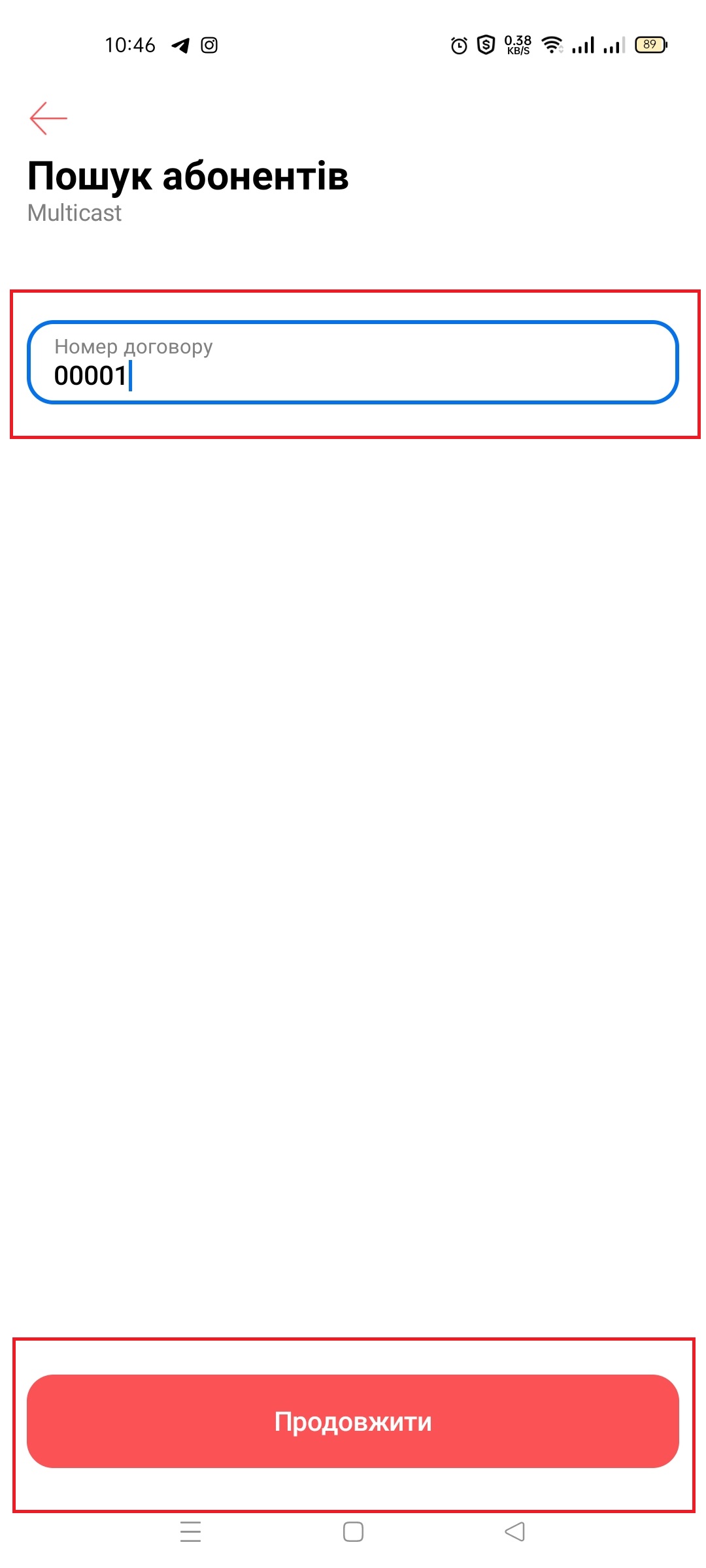This screenshot has width=706, height=1568.
Task: Open recent apps from navigation bar
Action: (x=190, y=1531)
